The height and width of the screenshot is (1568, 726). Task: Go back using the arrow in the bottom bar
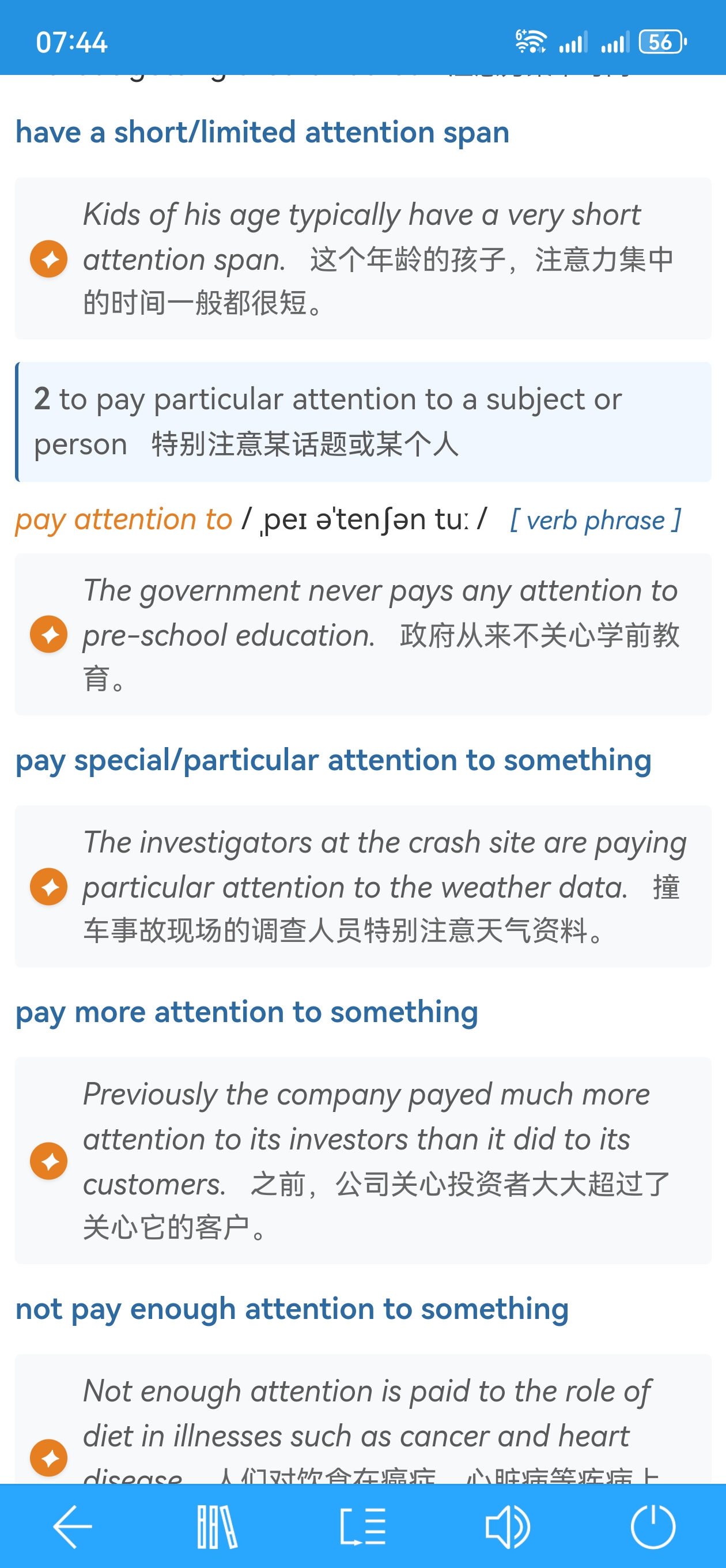coord(73,1526)
